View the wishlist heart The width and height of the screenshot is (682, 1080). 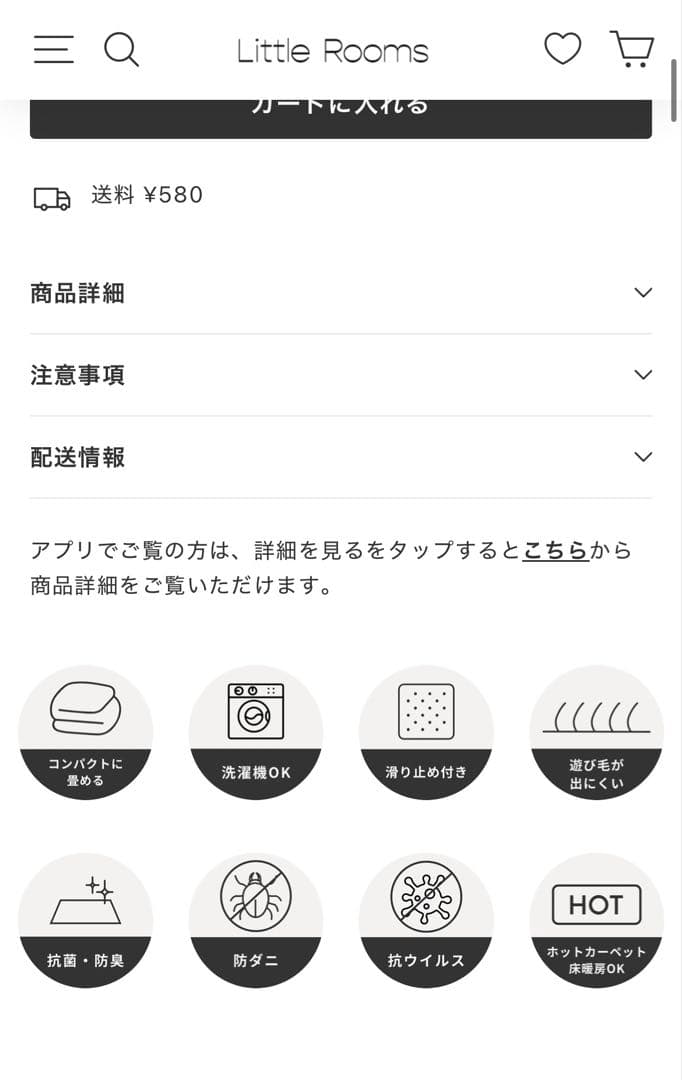coord(562,48)
